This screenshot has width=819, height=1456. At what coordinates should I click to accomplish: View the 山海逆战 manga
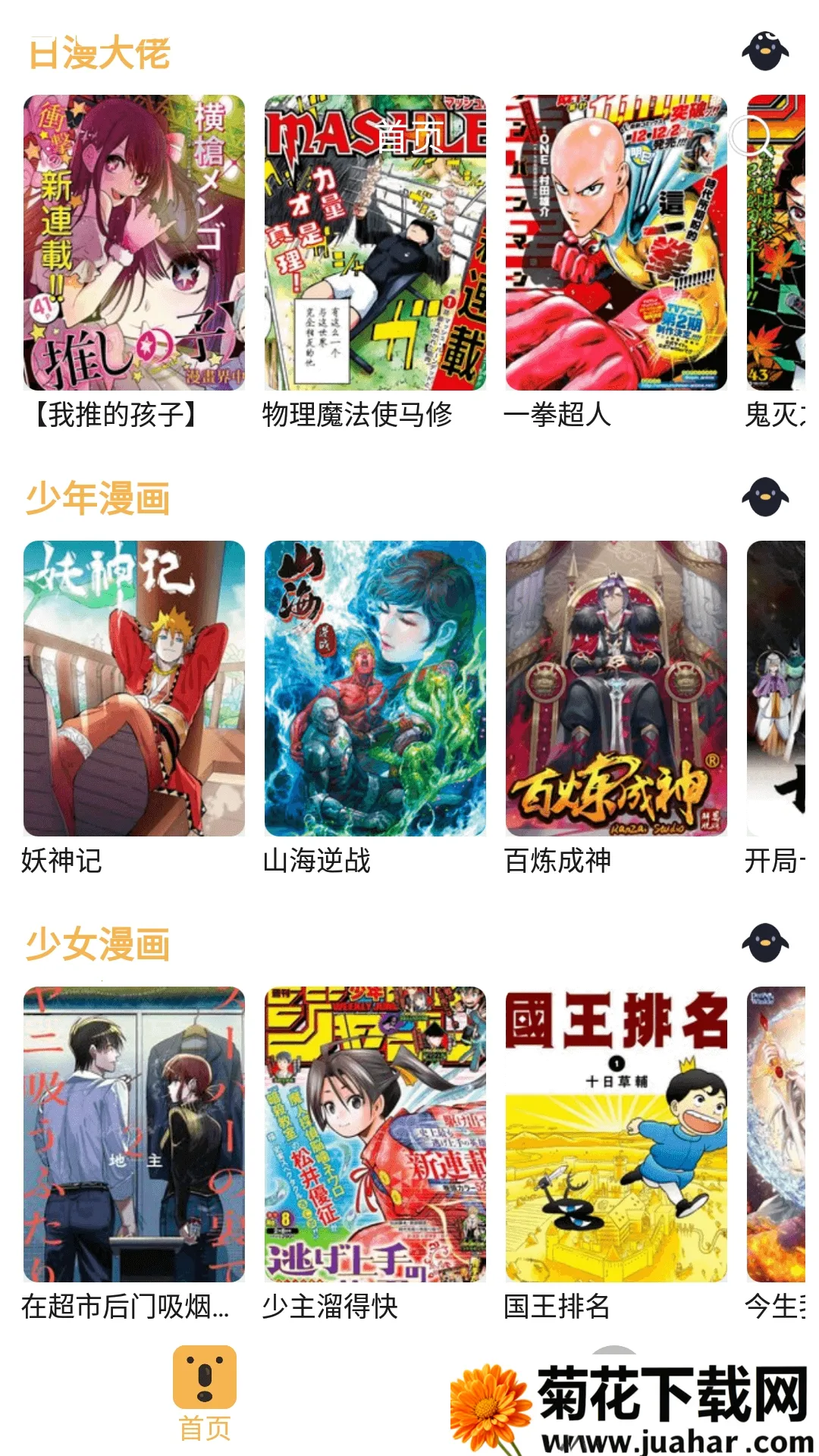pos(375,689)
